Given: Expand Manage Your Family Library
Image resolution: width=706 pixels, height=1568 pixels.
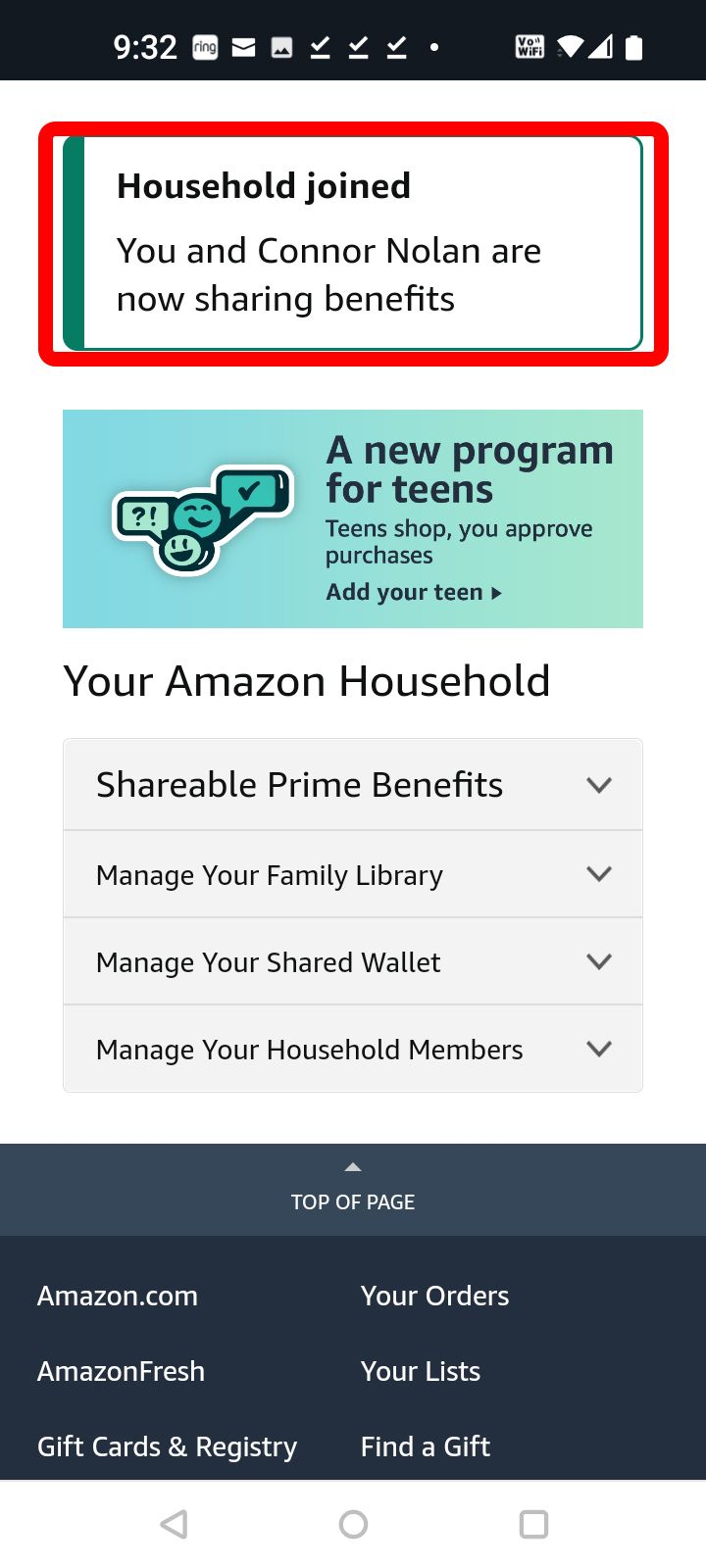Looking at the screenshot, I should pyautogui.click(x=353, y=874).
